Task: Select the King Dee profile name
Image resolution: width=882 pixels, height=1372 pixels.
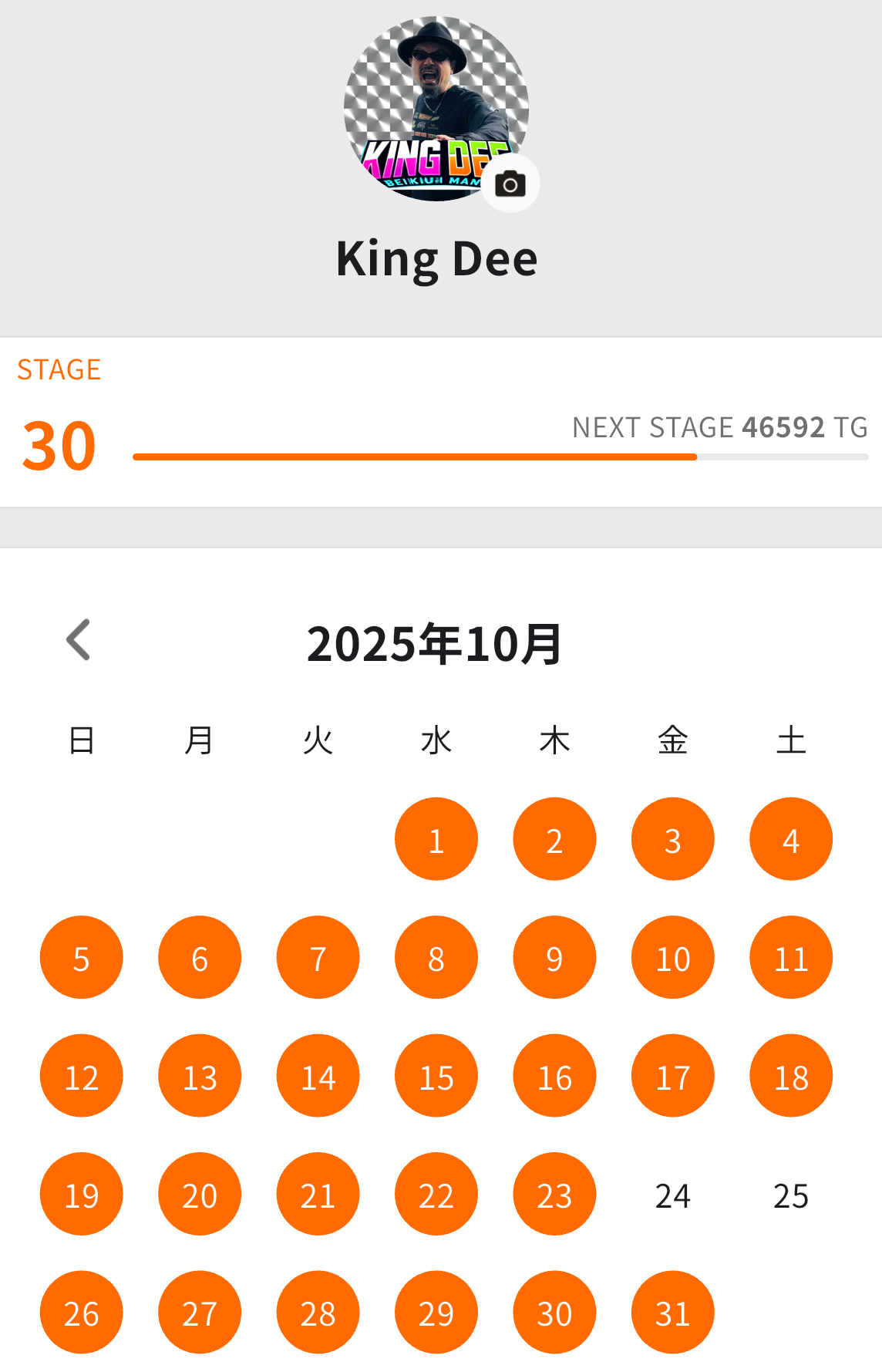Action: click(x=436, y=258)
